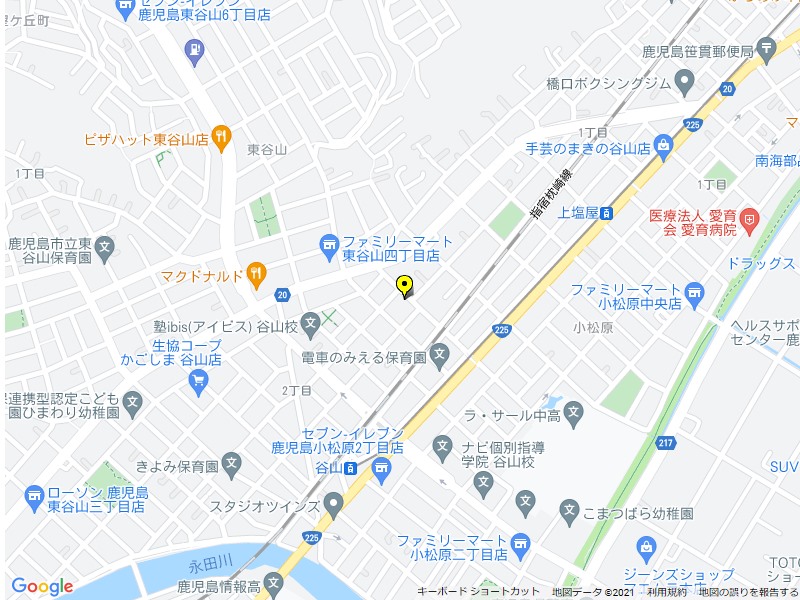Select the McDonald's restaurant marker
800x600 pixels.
[x=257, y=271]
